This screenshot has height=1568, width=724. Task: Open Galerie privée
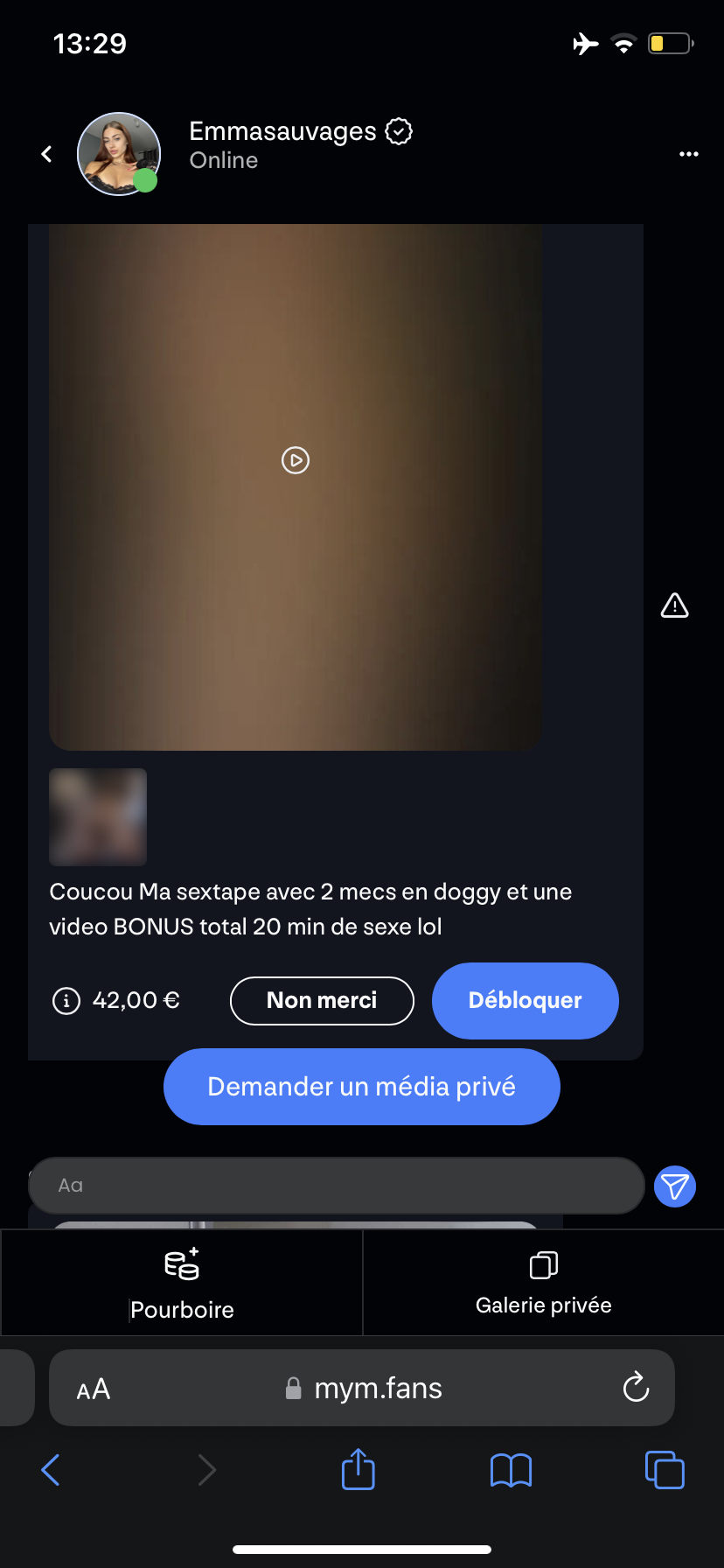[x=543, y=1283]
